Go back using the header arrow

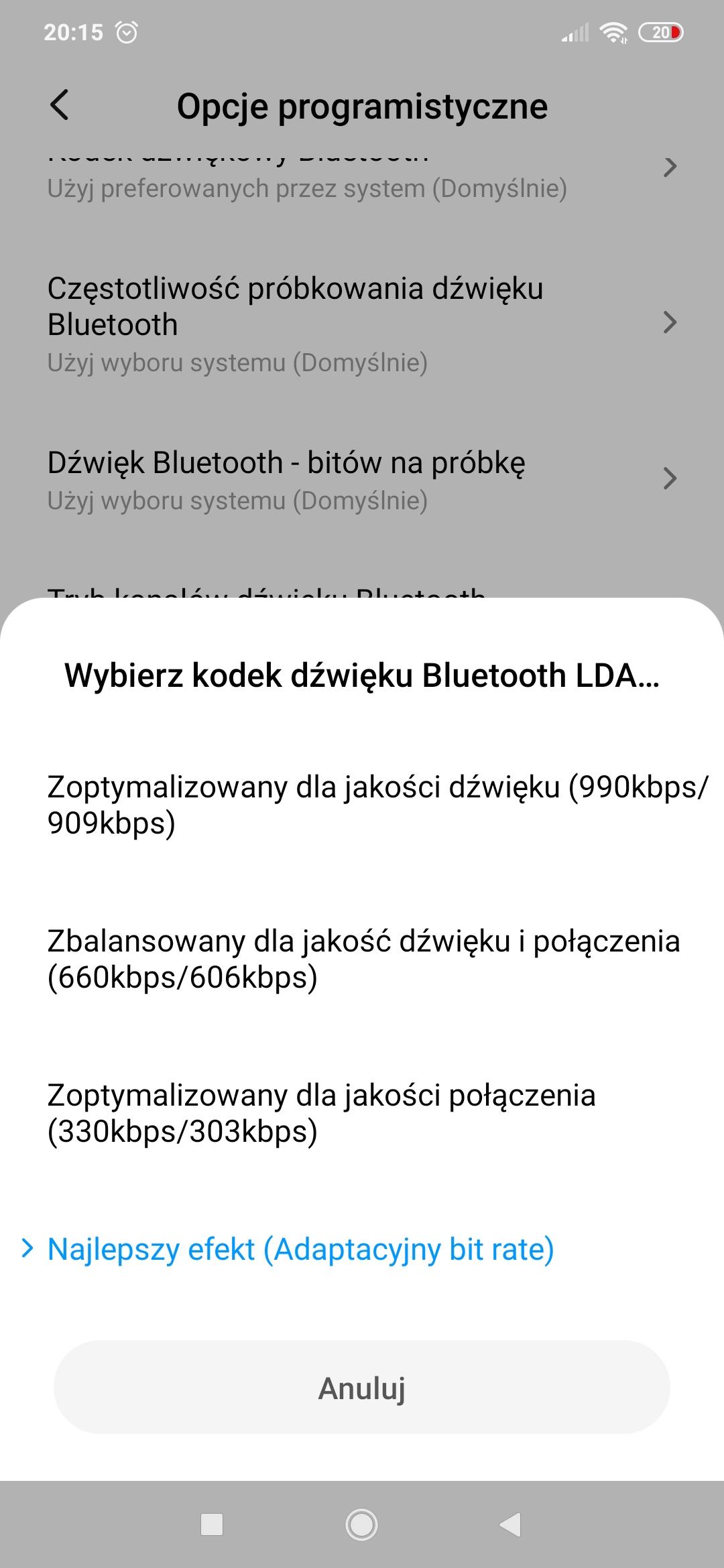[x=60, y=106]
